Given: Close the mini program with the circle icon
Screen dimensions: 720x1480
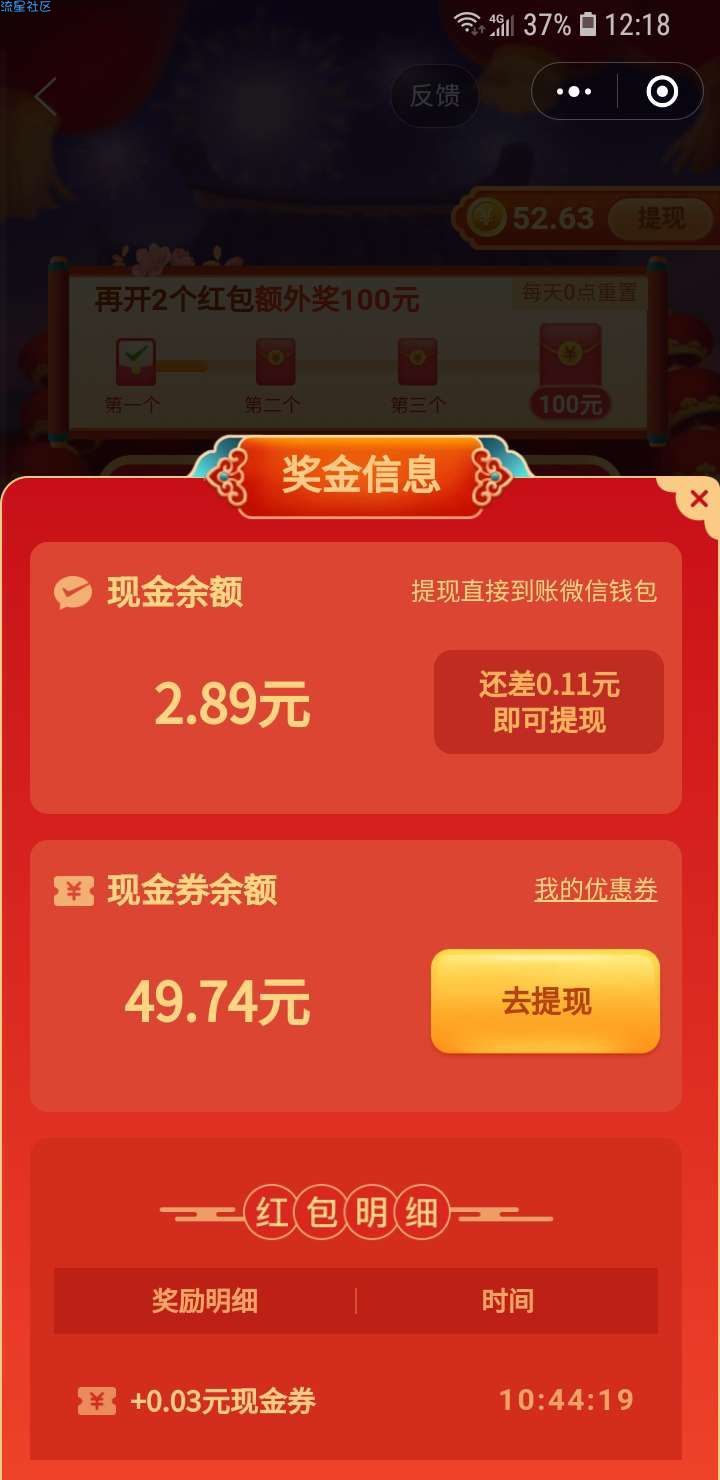Looking at the screenshot, I should click(662, 93).
